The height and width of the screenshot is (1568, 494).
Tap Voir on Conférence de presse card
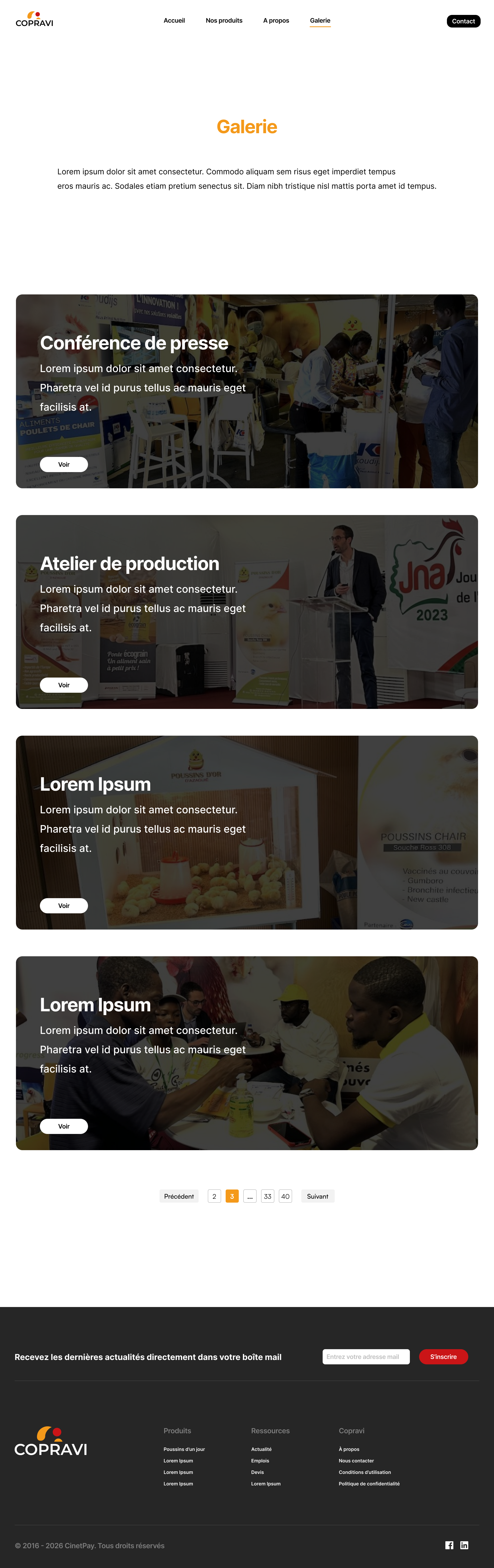click(x=64, y=464)
